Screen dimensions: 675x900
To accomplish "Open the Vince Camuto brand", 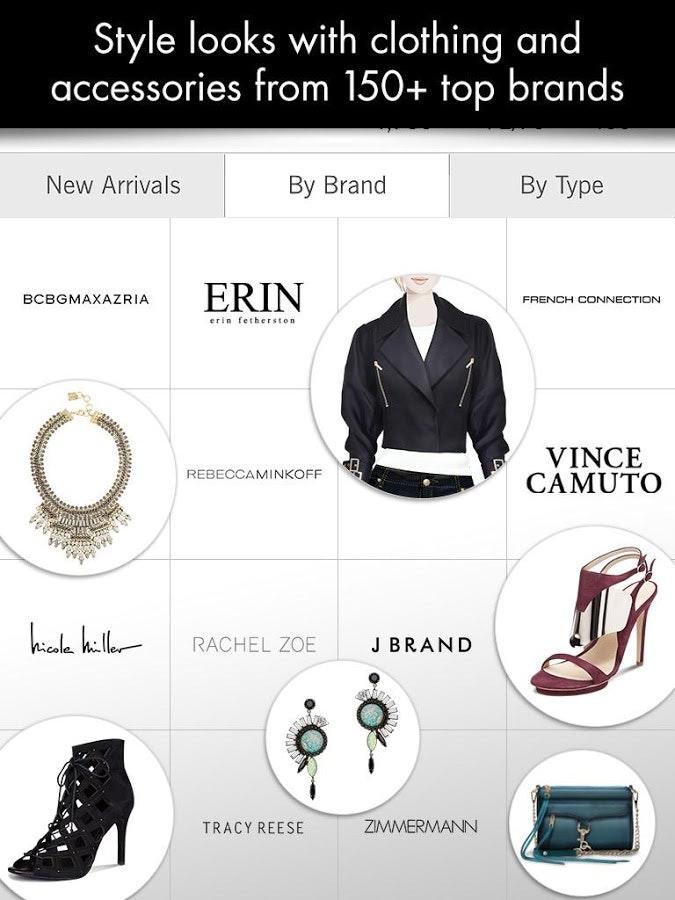I will point(593,471).
